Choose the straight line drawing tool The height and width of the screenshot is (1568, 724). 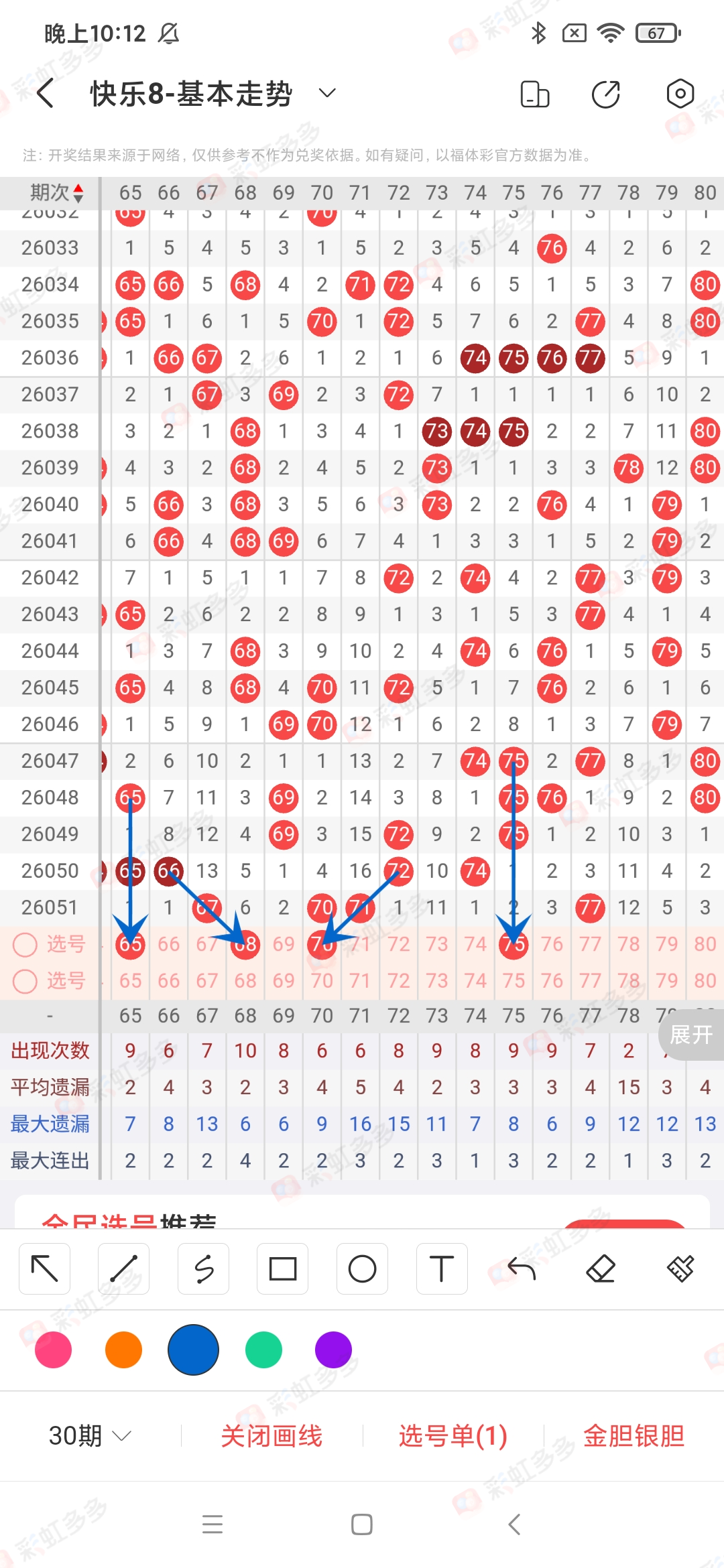(124, 1268)
